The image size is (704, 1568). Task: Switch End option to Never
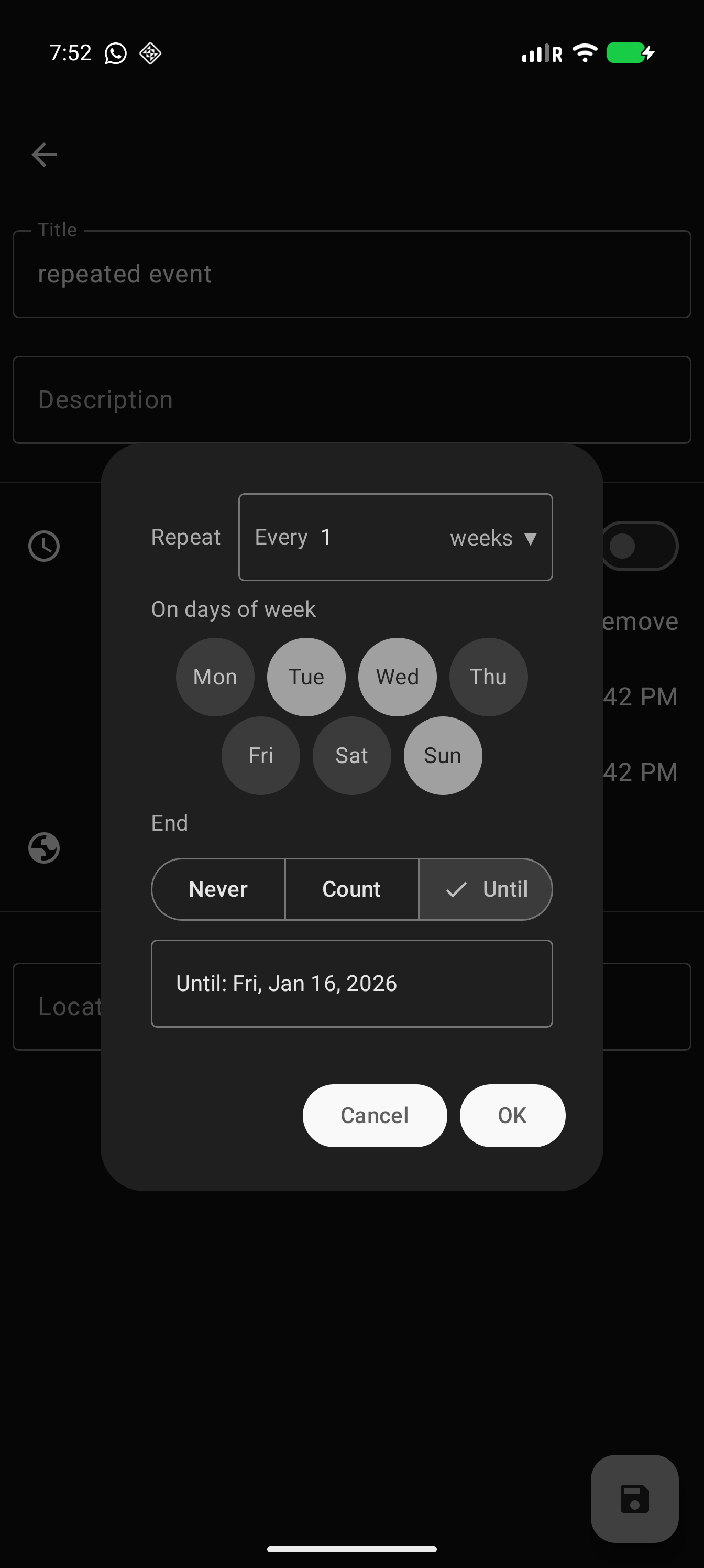coord(218,889)
